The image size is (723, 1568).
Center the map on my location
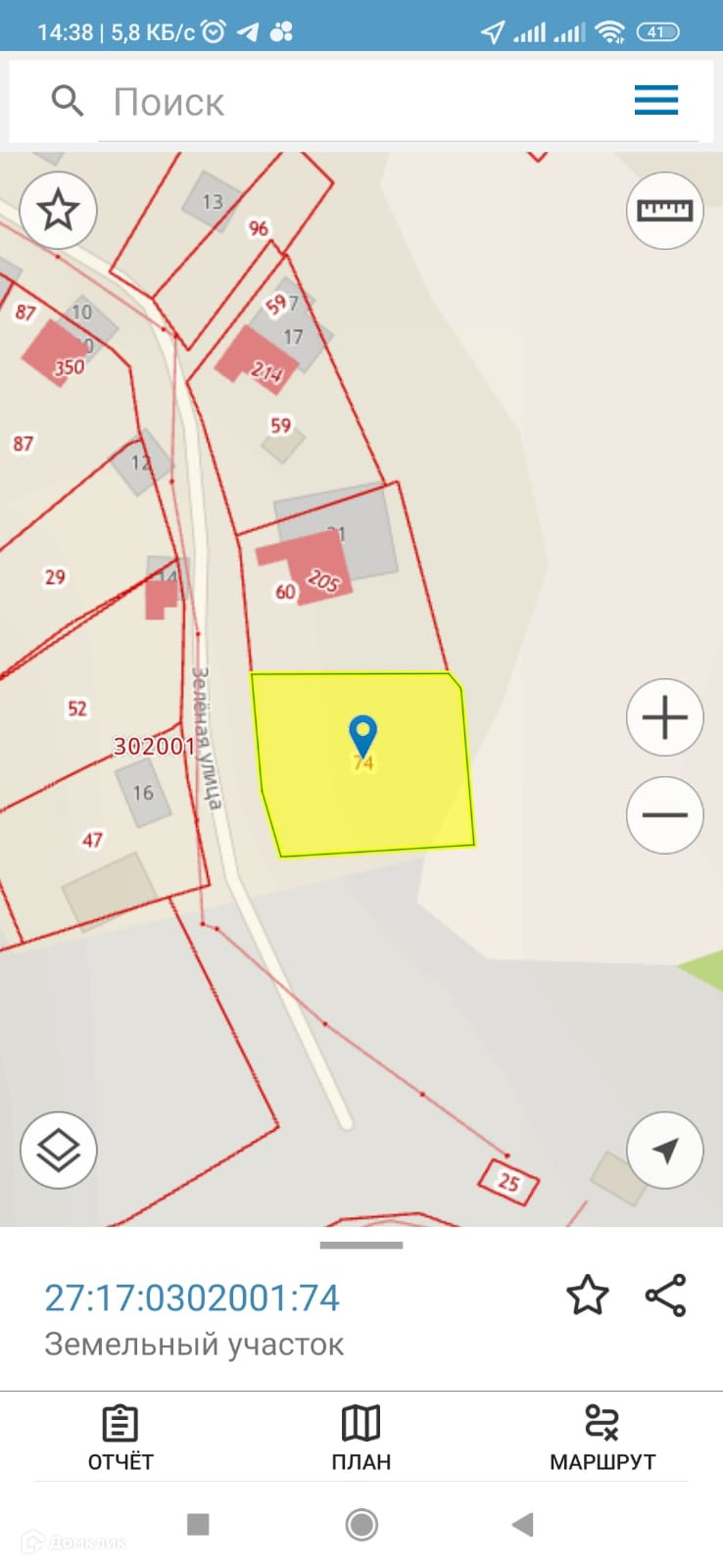tap(664, 1150)
